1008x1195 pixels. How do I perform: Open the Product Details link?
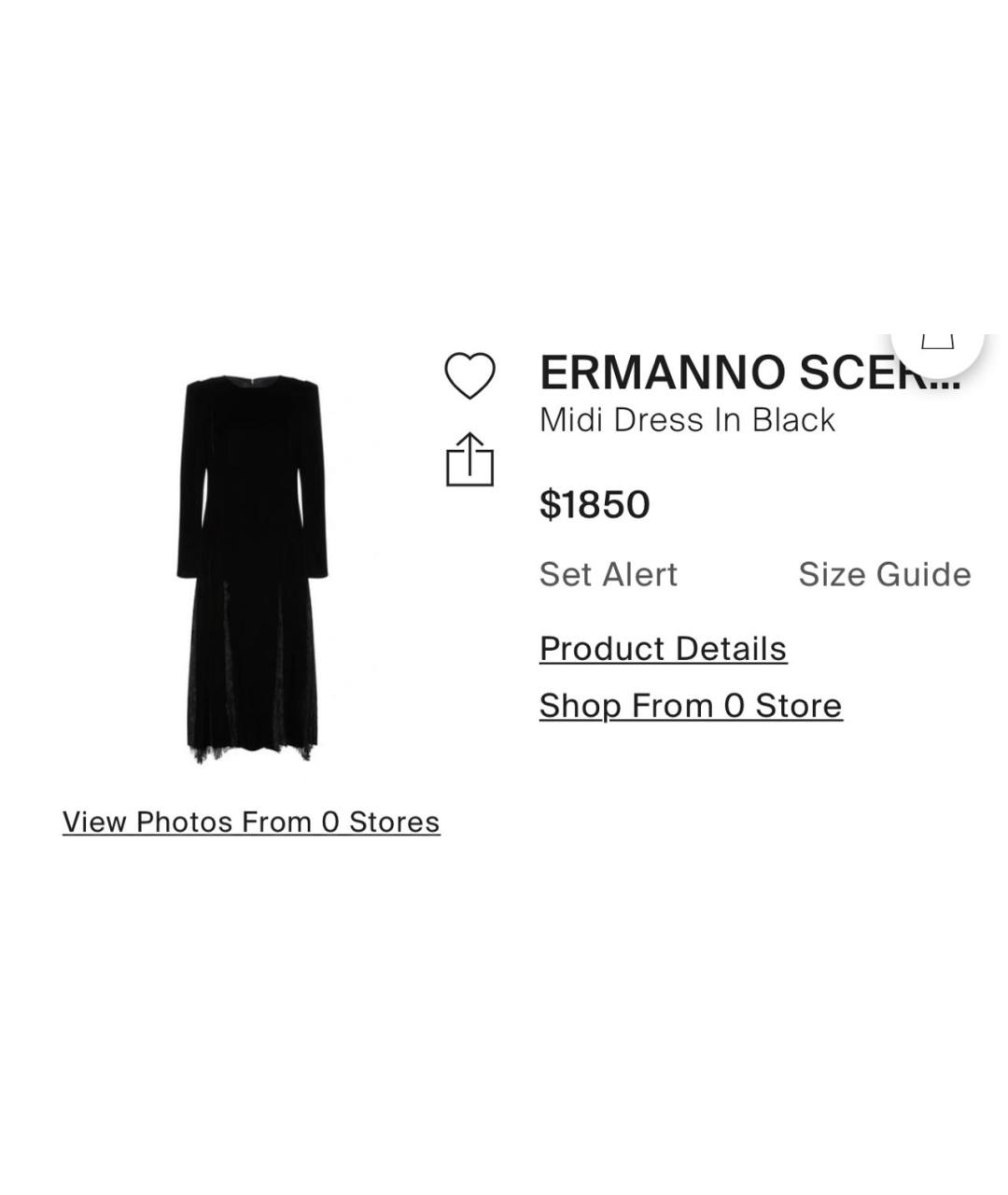pos(663,649)
